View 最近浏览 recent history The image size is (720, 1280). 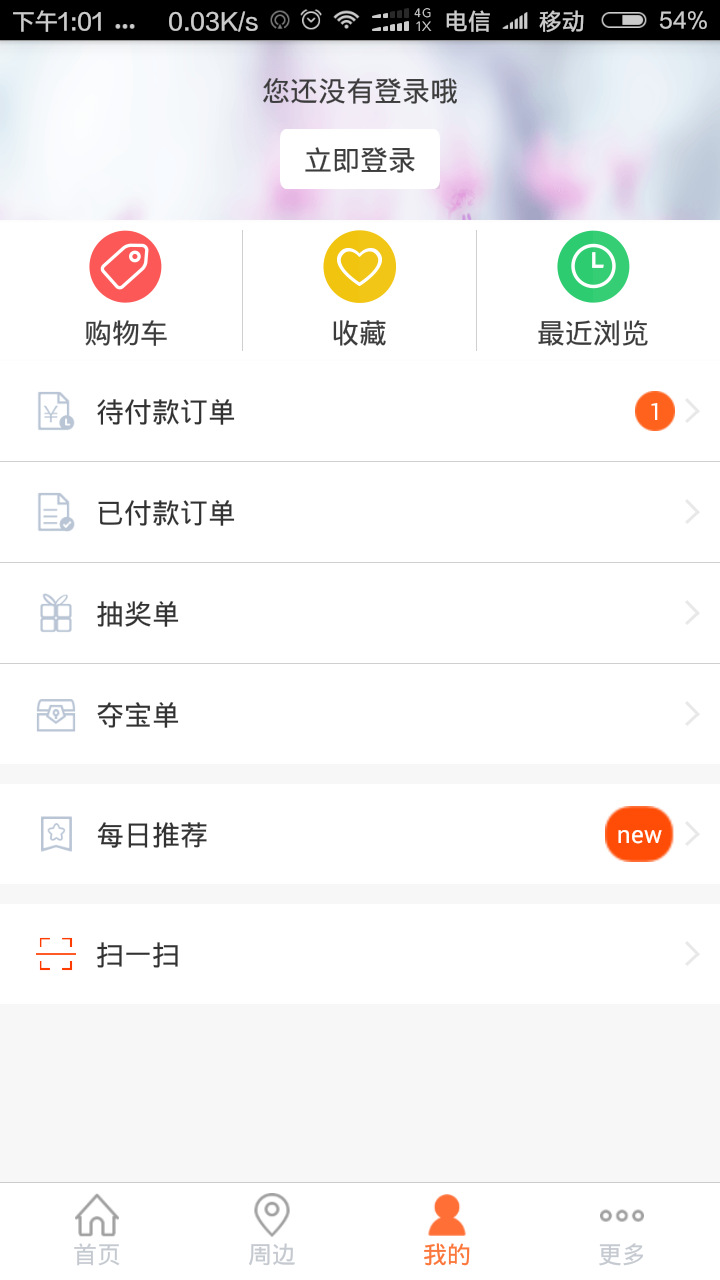593,290
